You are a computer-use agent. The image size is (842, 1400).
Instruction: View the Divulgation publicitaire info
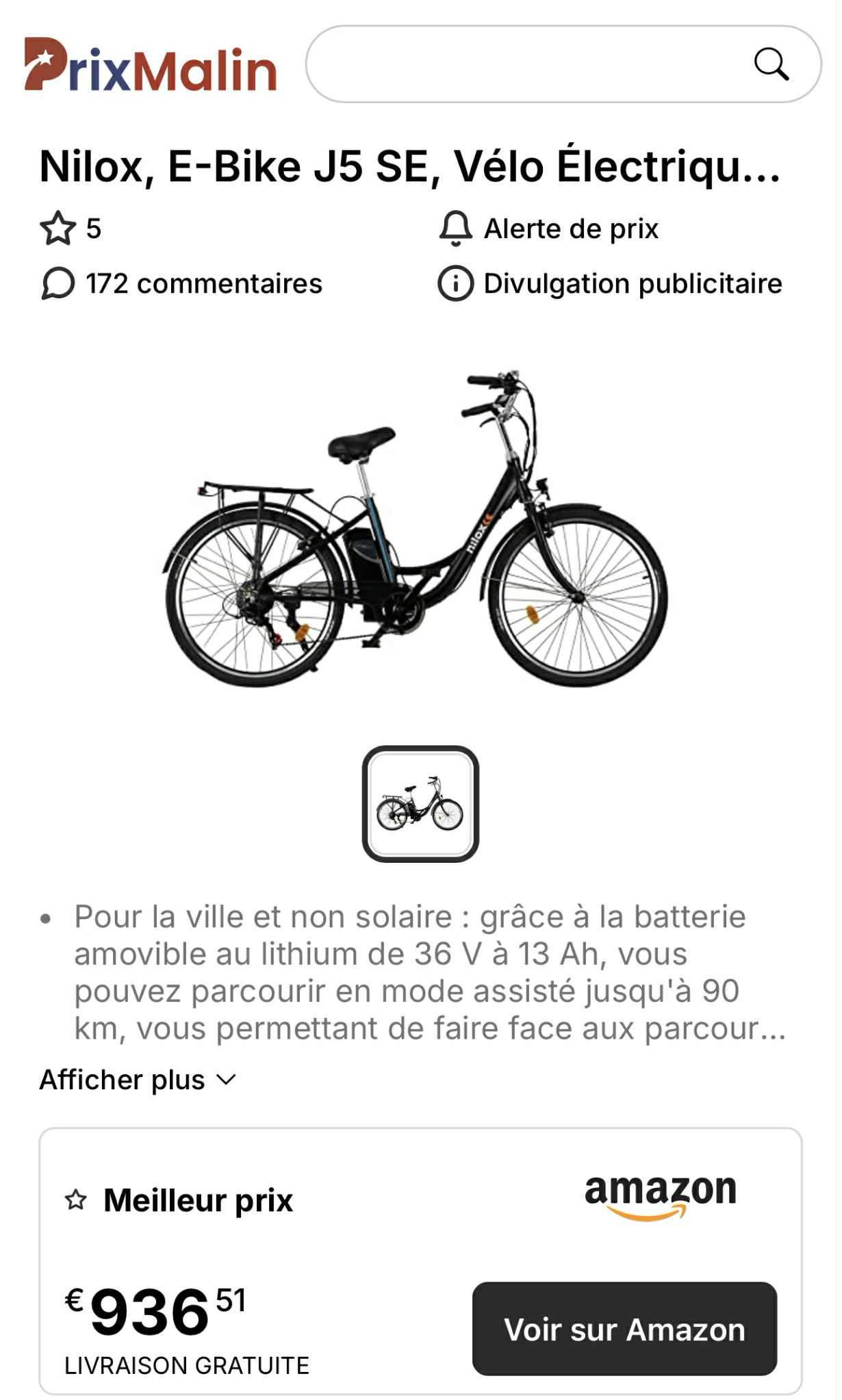pos(610,283)
